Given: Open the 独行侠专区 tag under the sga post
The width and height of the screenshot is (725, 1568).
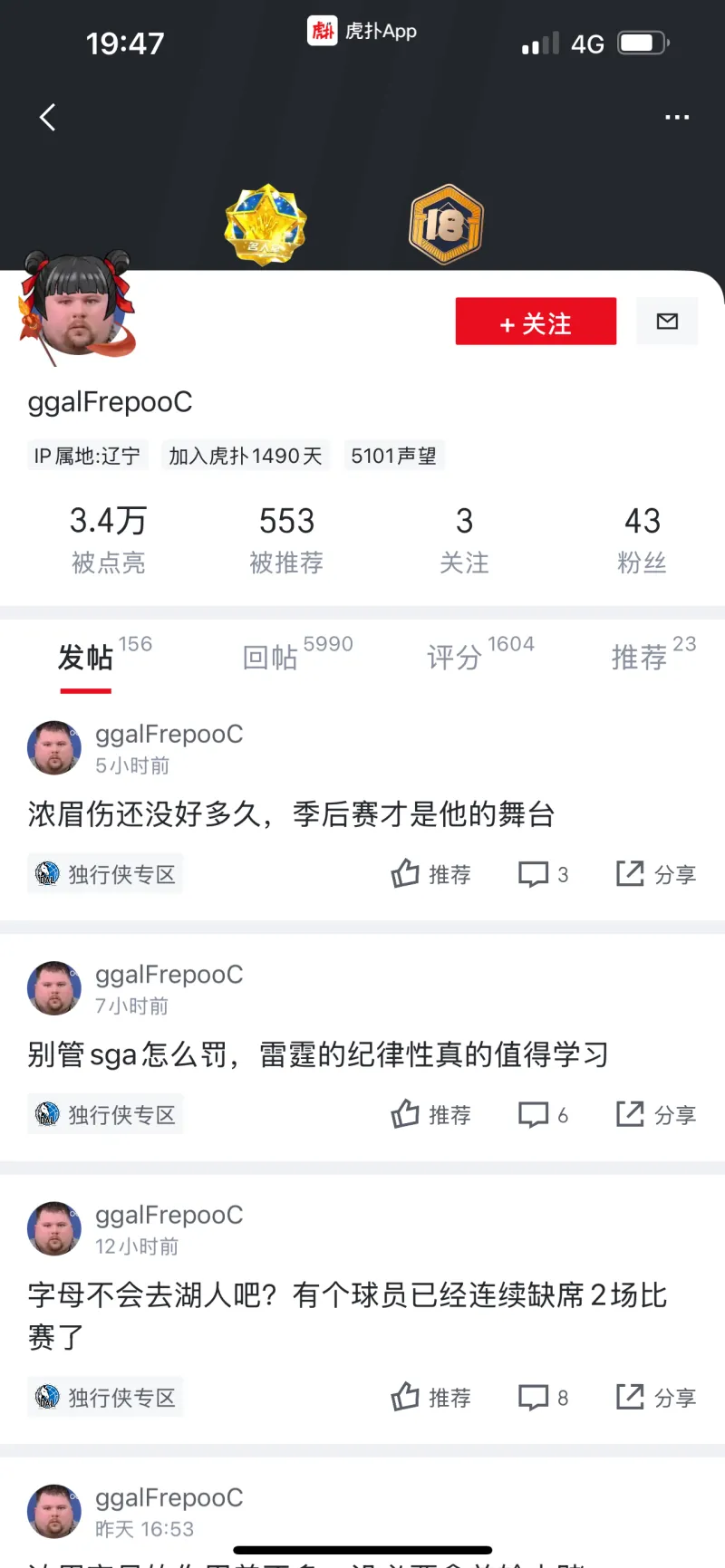Looking at the screenshot, I should (x=105, y=1115).
